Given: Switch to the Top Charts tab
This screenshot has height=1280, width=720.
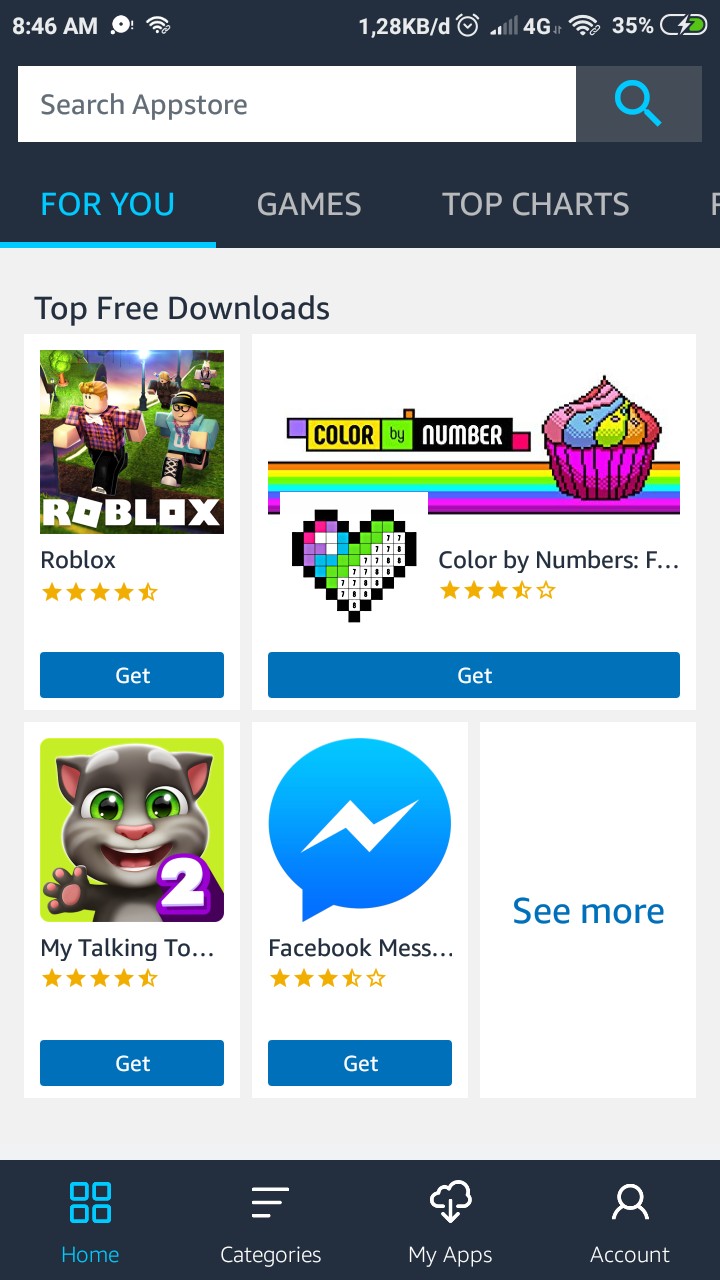Looking at the screenshot, I should coord(536,204).
